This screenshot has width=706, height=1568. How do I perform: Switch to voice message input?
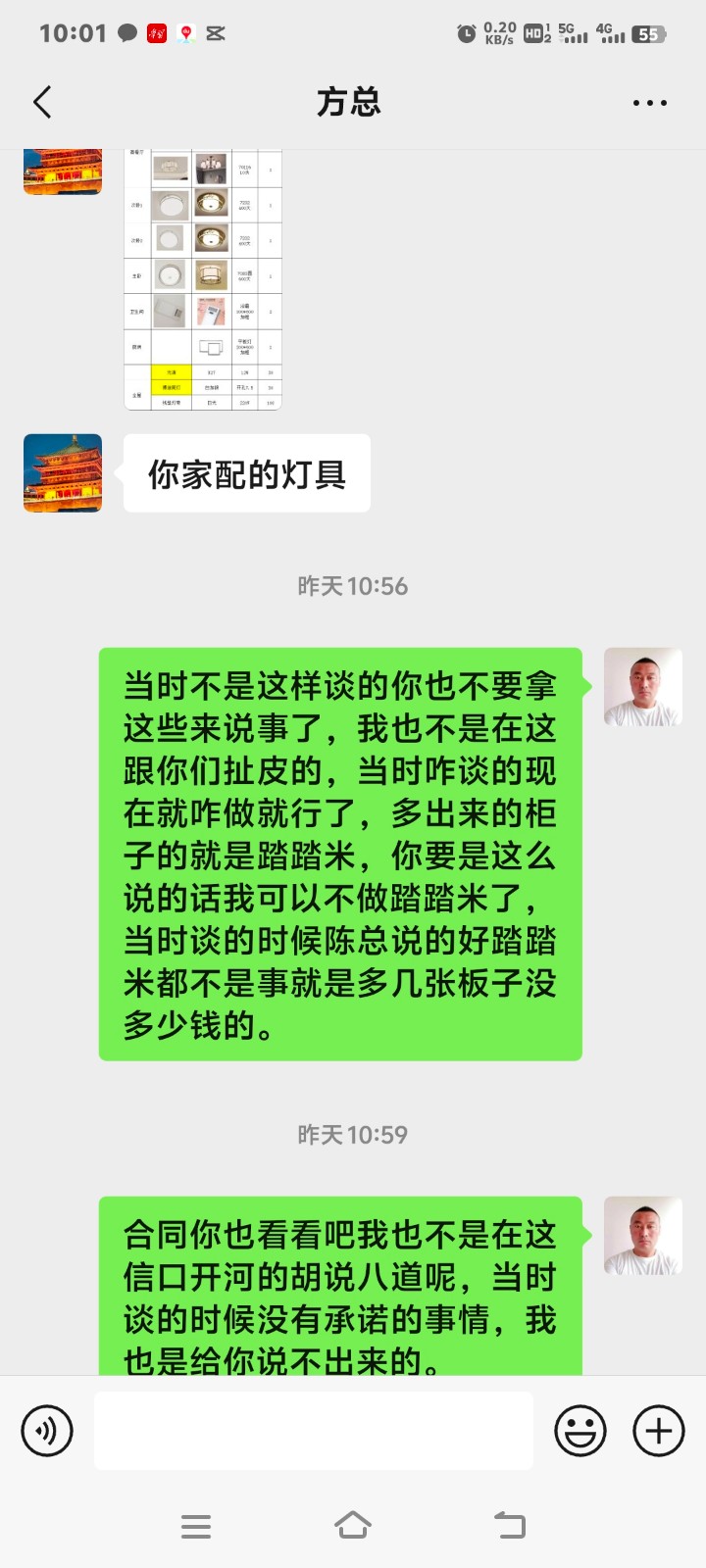[x=47, y=1431]
